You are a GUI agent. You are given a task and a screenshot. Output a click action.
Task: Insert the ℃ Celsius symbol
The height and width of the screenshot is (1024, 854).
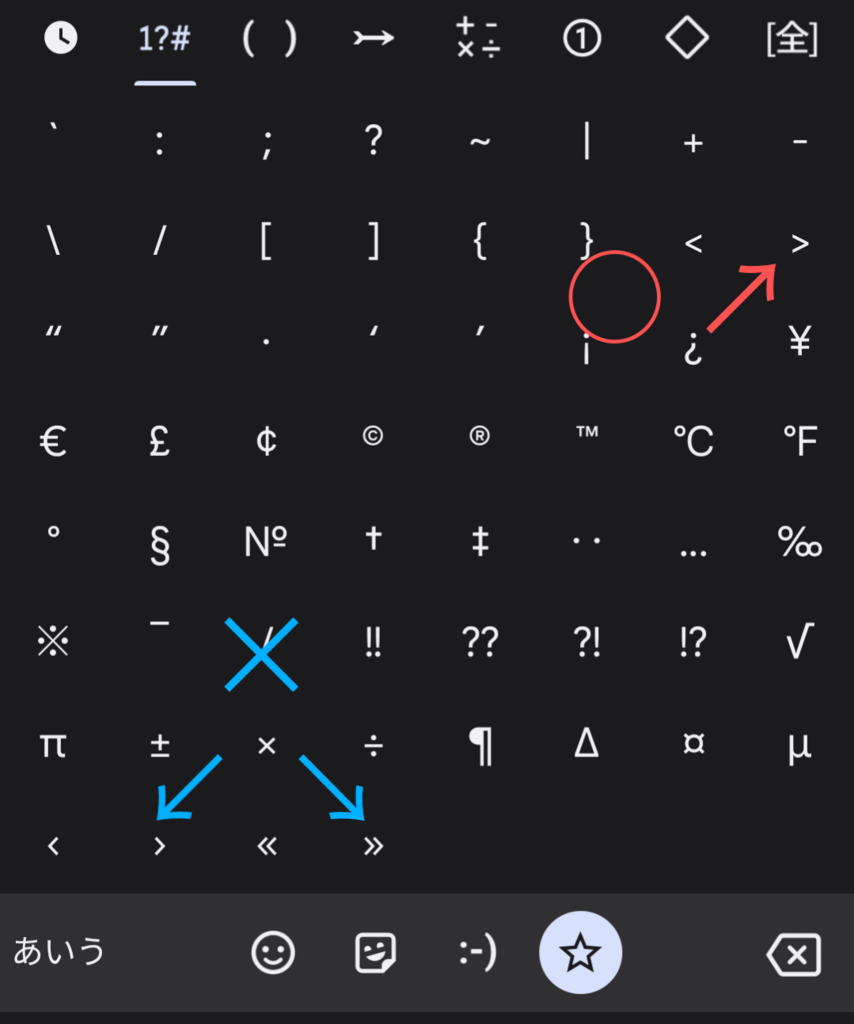pyautogui.click(x=693, y=441)
